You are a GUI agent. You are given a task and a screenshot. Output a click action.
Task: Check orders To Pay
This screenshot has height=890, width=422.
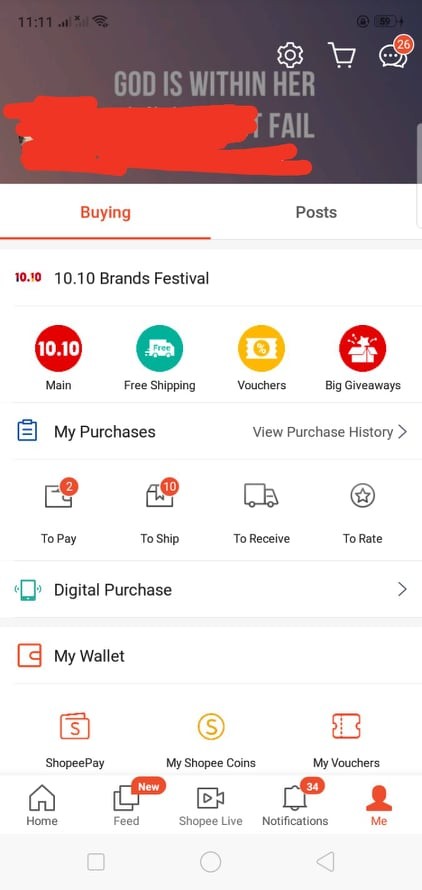pyautogui.click(x=59, y=512)
